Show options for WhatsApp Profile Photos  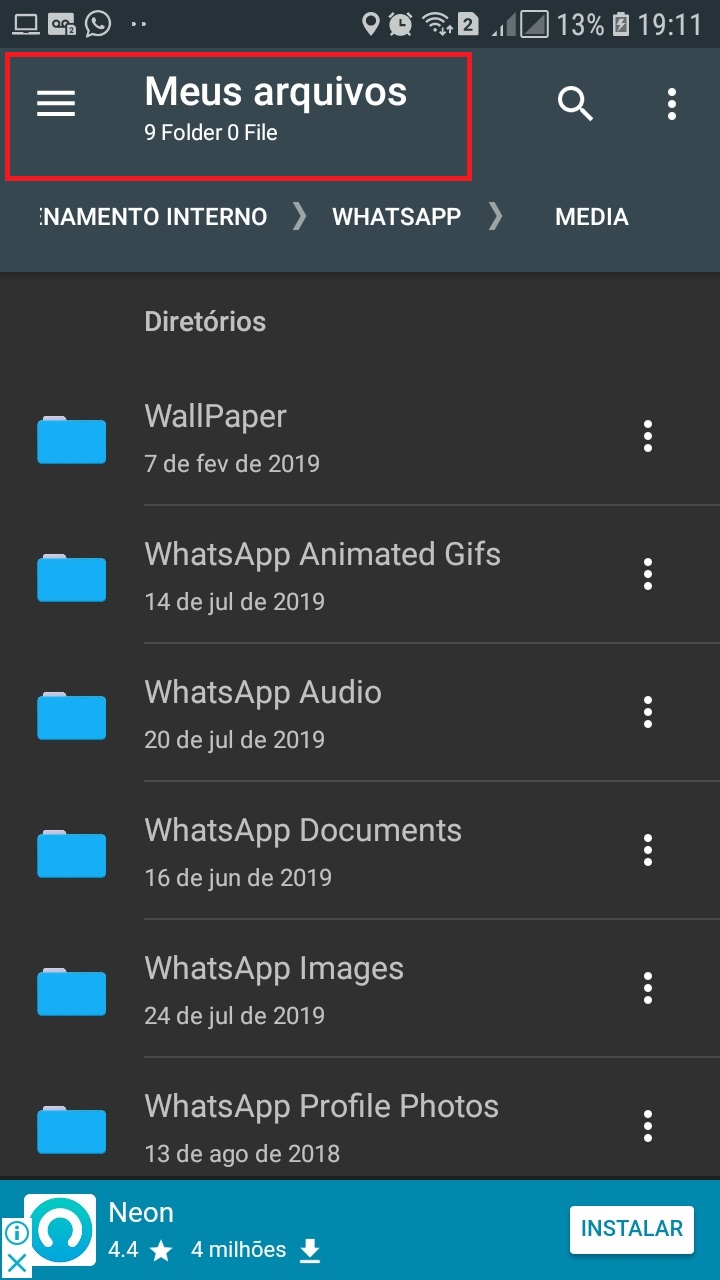pyautogui.click(x=648, y=1127)
